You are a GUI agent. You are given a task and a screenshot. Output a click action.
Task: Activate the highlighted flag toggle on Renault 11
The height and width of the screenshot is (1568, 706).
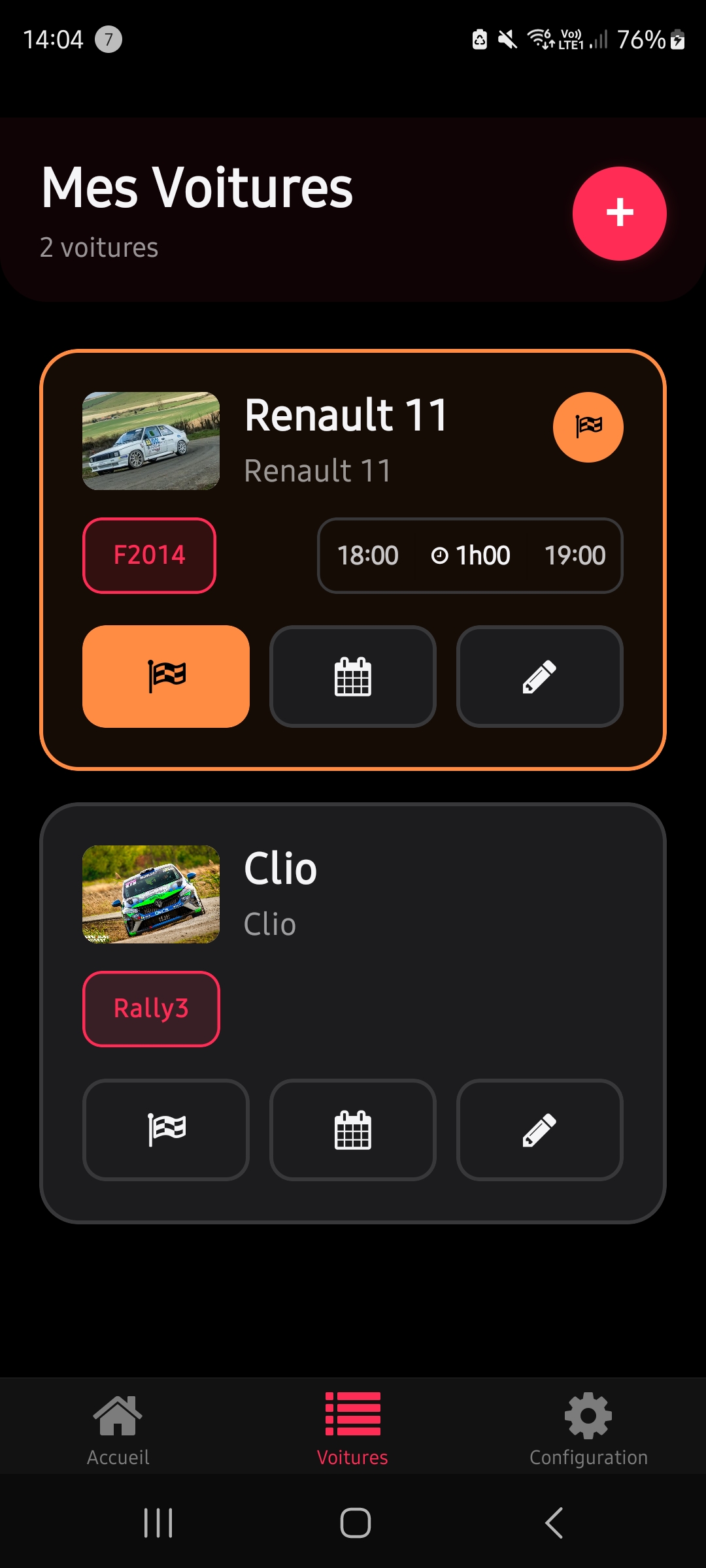[x=165, y=677]
